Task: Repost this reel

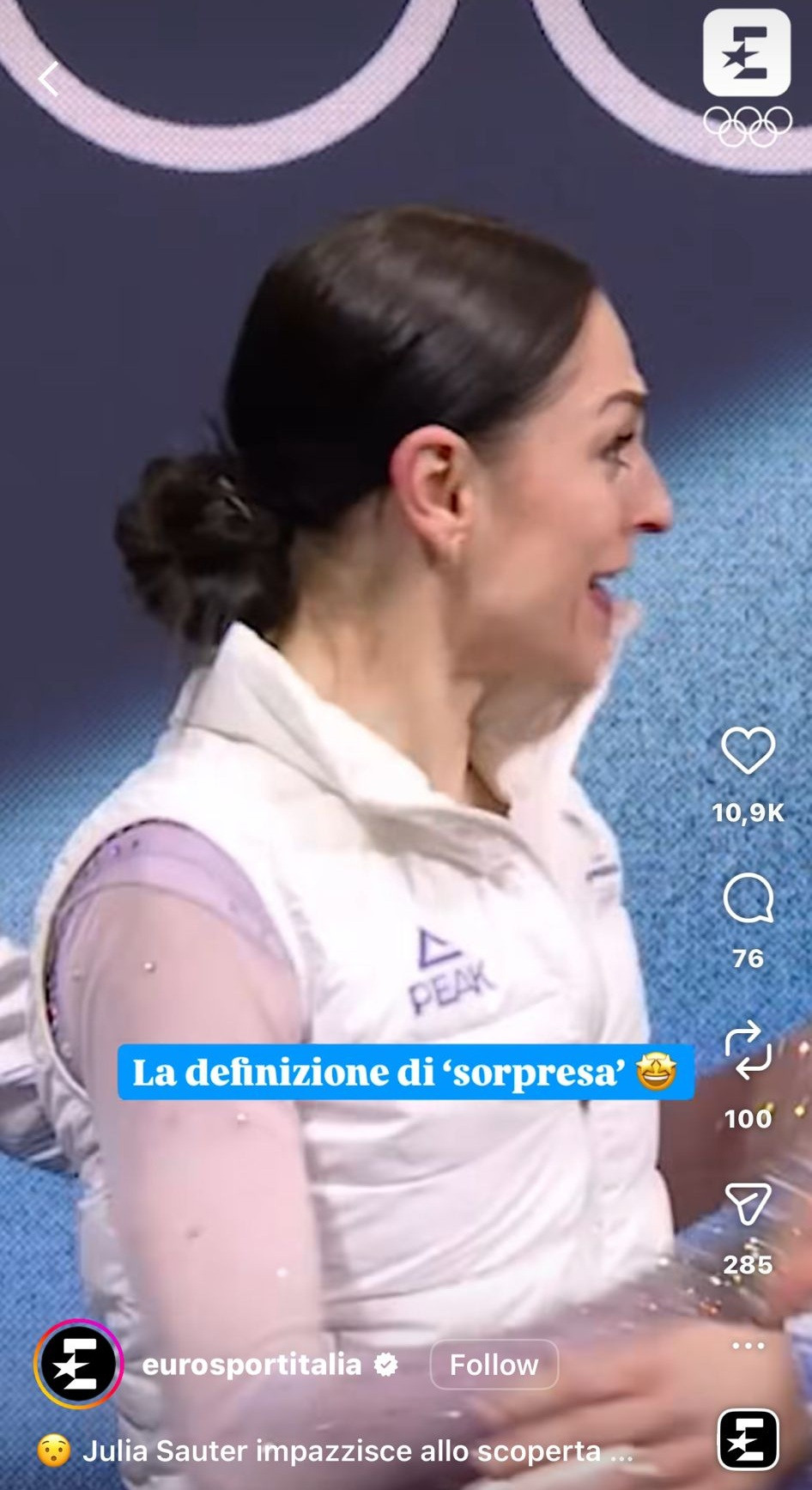Action: point(748,1049)
